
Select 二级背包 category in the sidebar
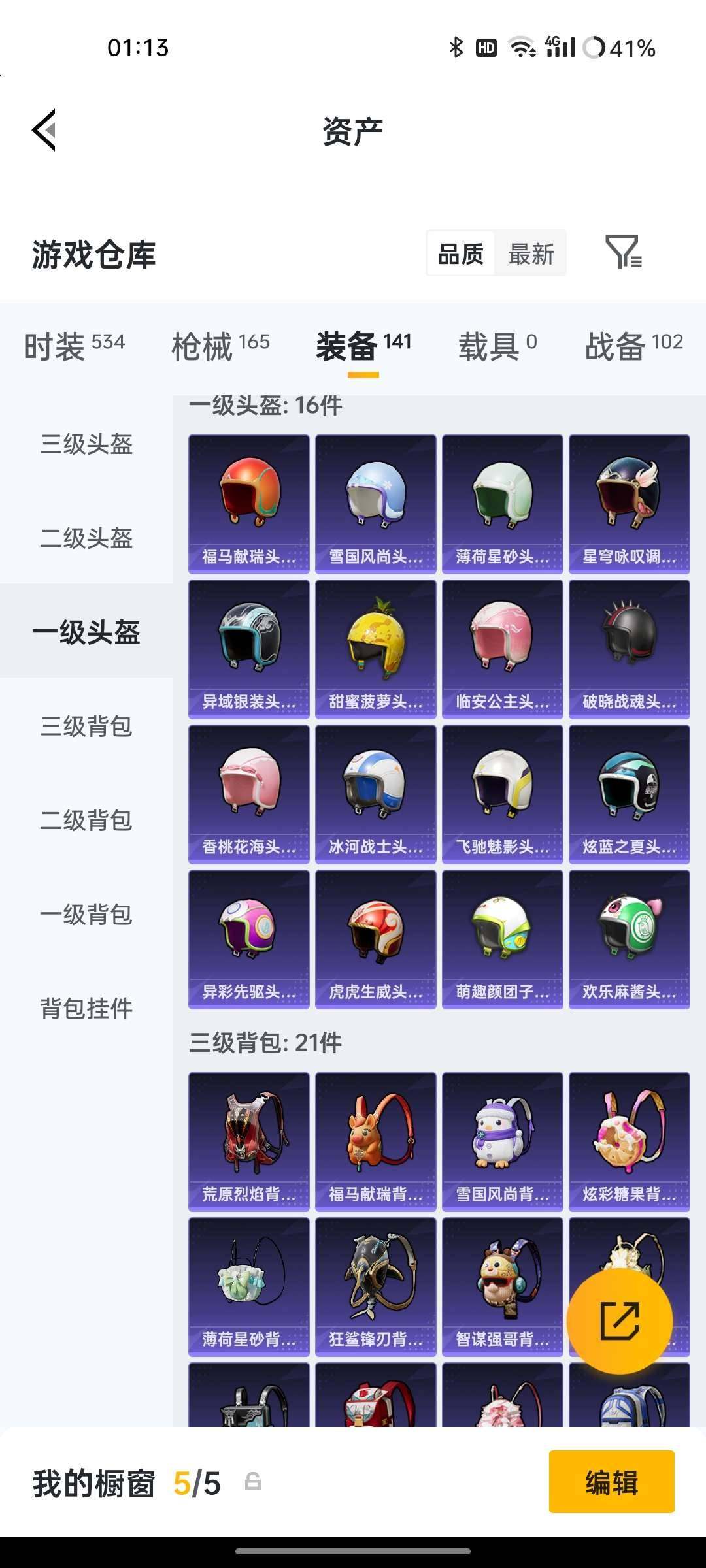pos(85,821)
